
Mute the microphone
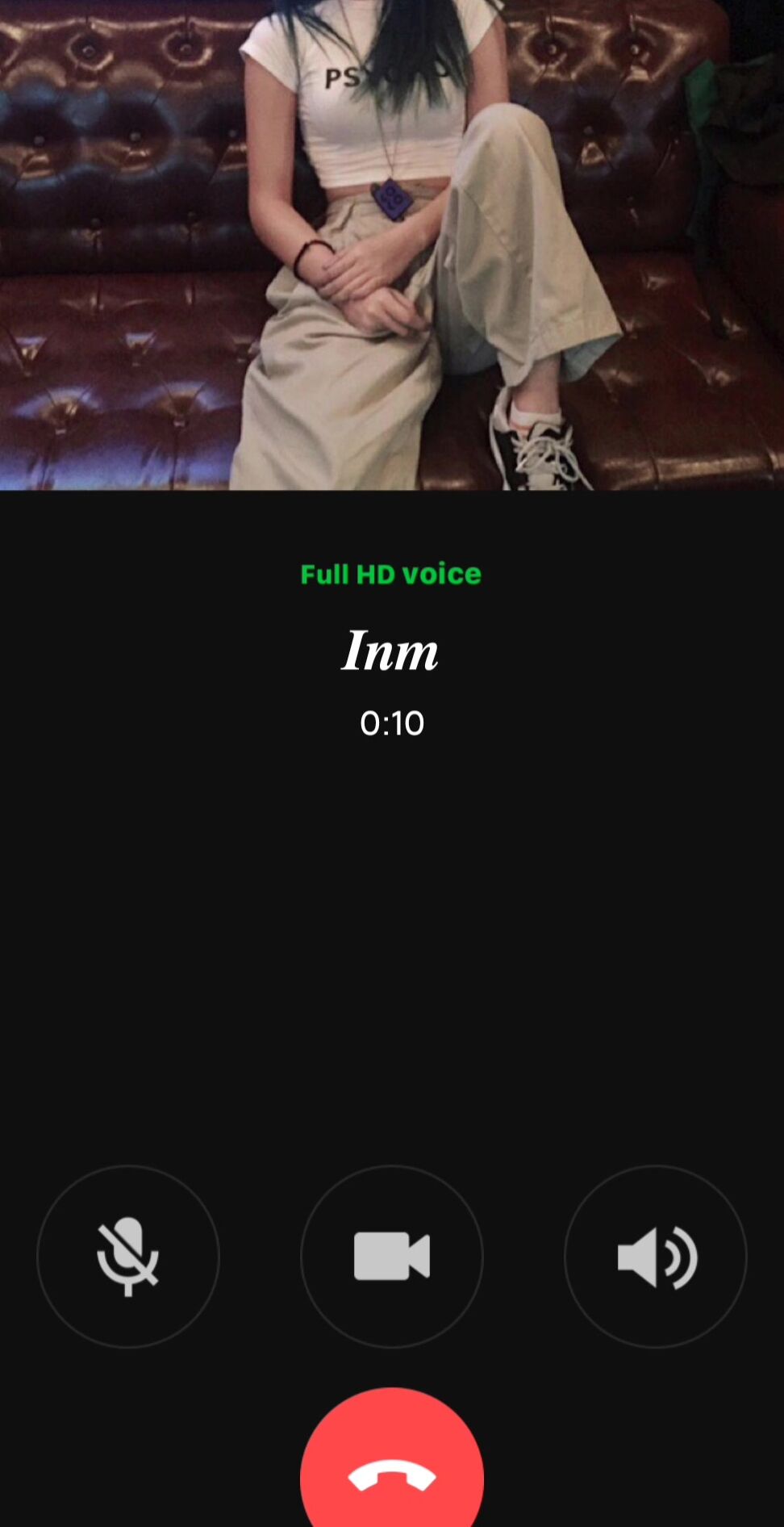point(128,1256)
